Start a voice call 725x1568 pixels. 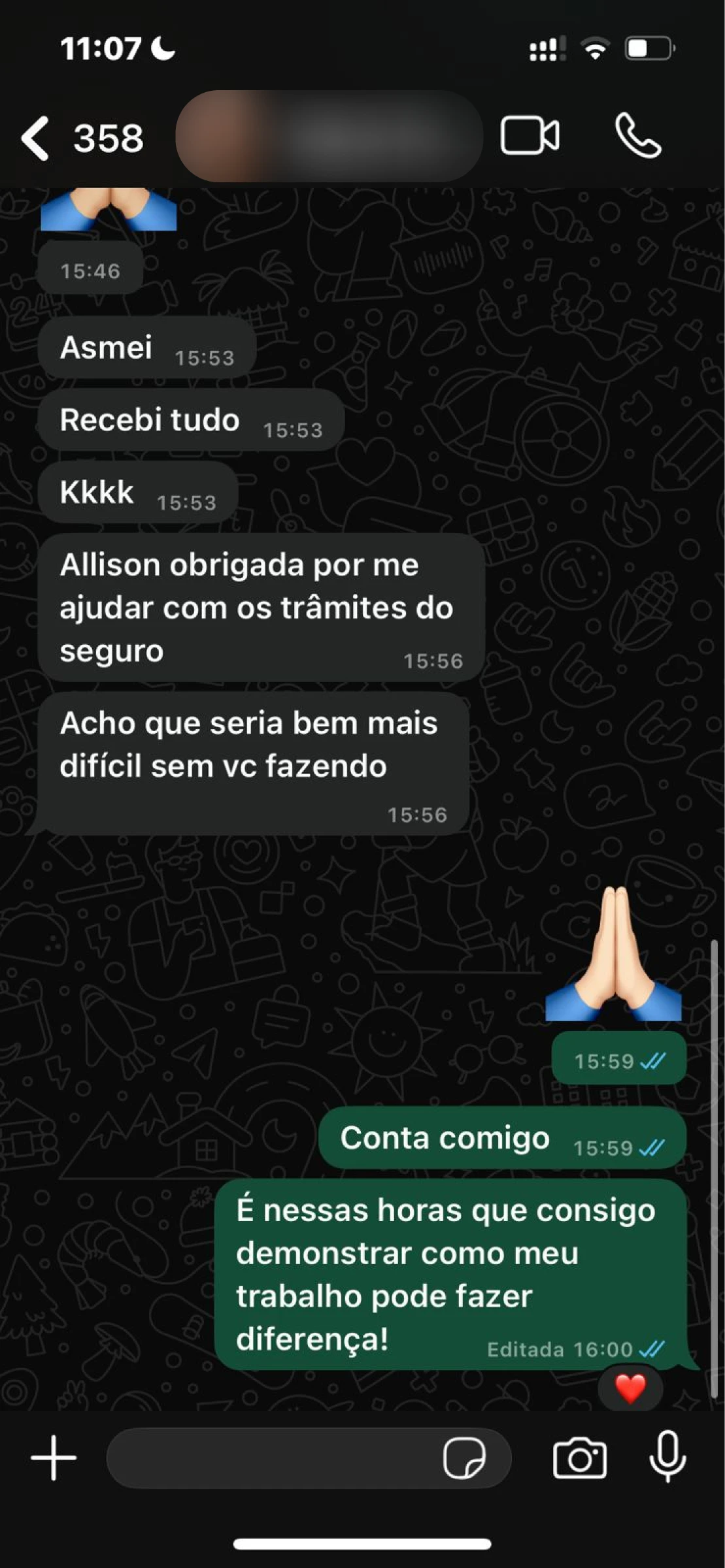point(638,136)
